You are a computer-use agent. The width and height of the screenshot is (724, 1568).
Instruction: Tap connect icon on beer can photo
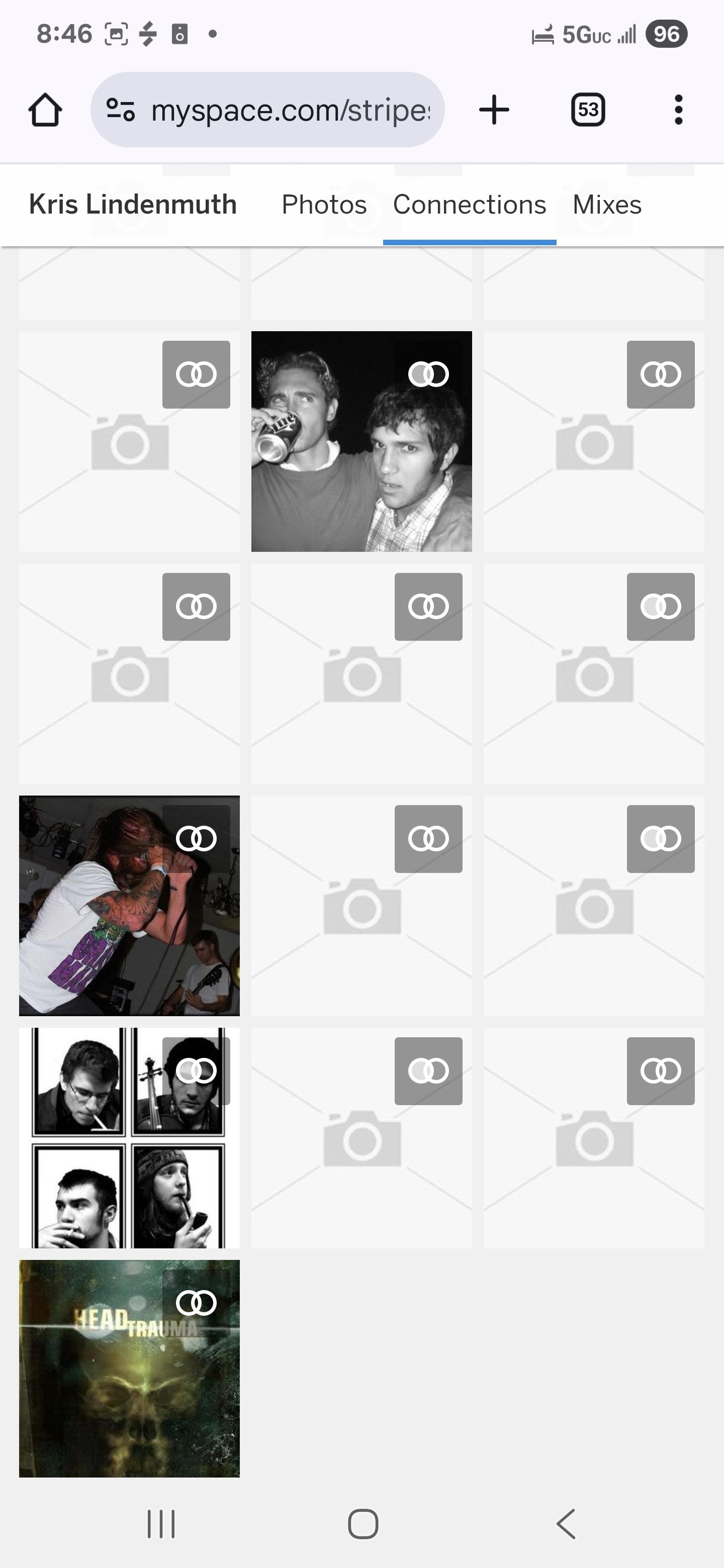(x=428, y=374)
